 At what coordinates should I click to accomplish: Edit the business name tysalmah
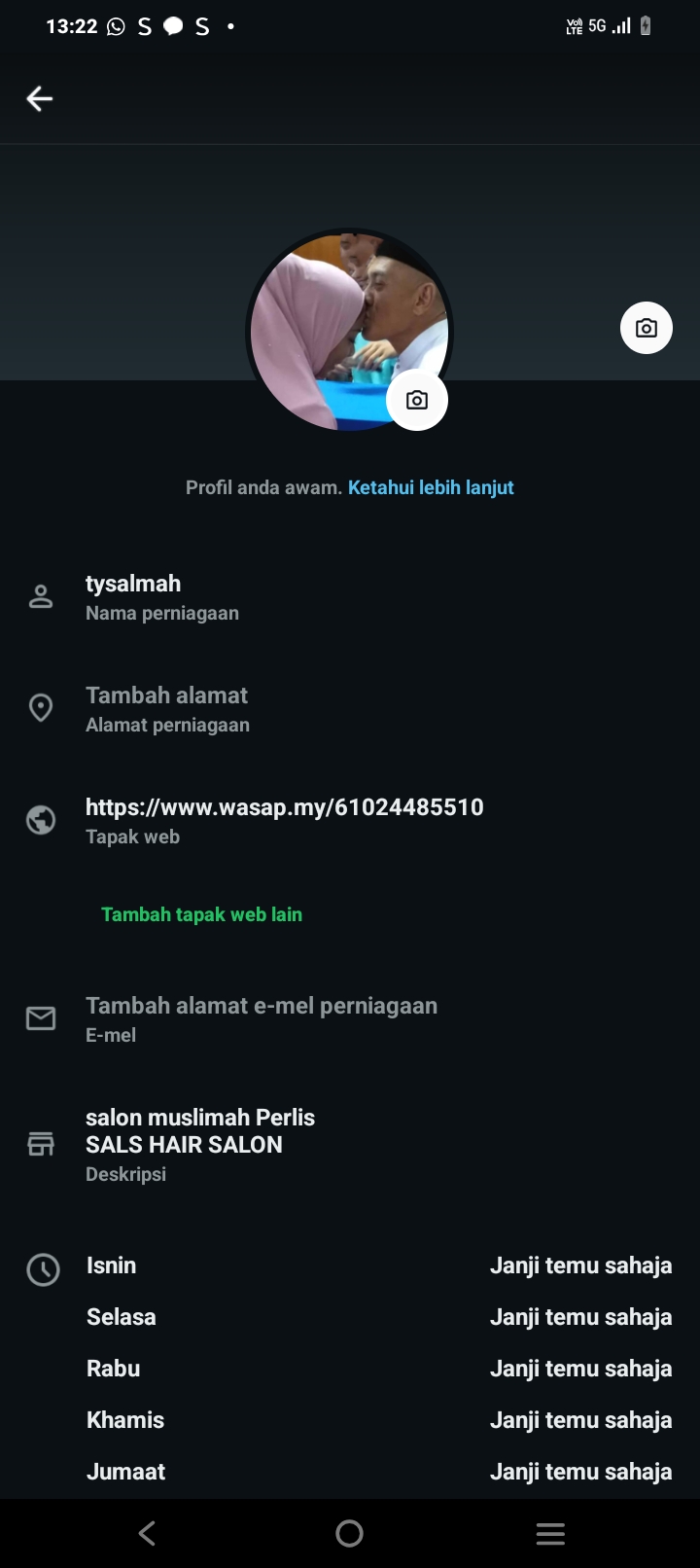pos(133,595)
